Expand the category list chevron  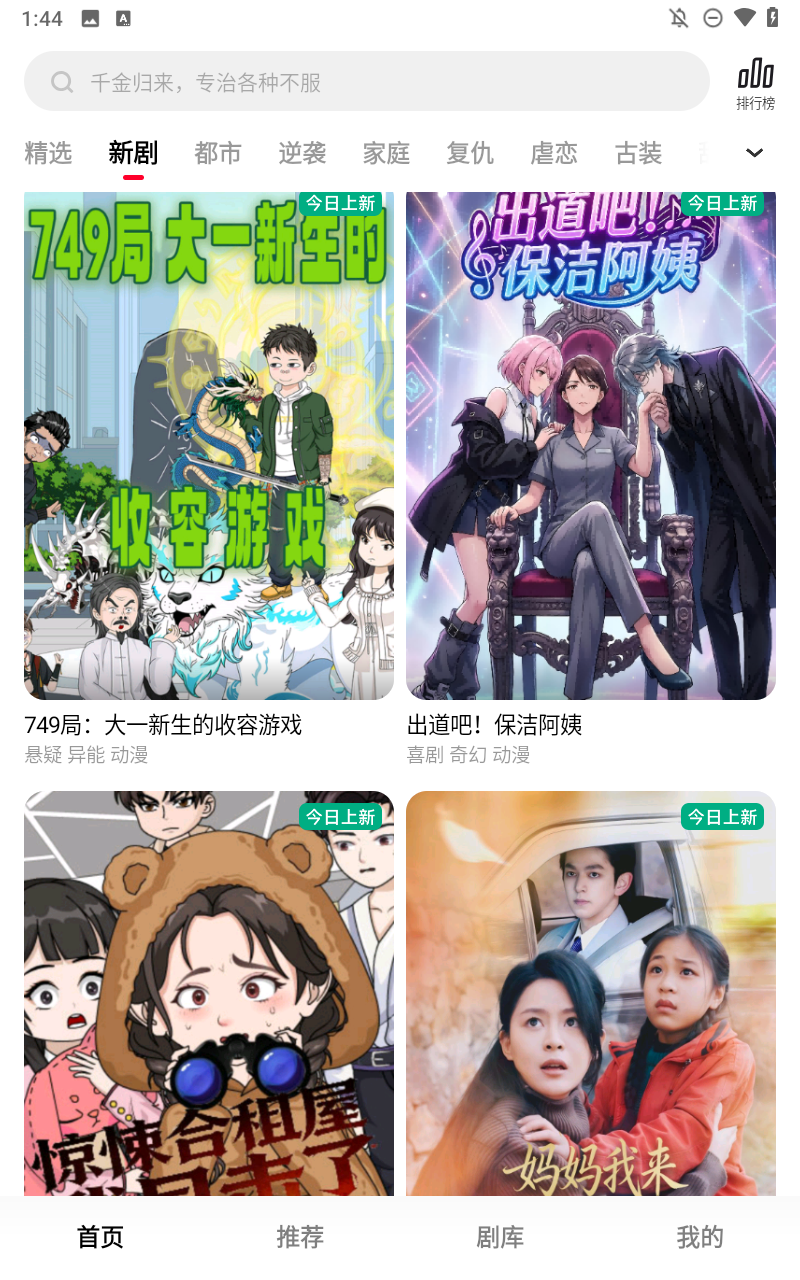click(x=754, y=153)
